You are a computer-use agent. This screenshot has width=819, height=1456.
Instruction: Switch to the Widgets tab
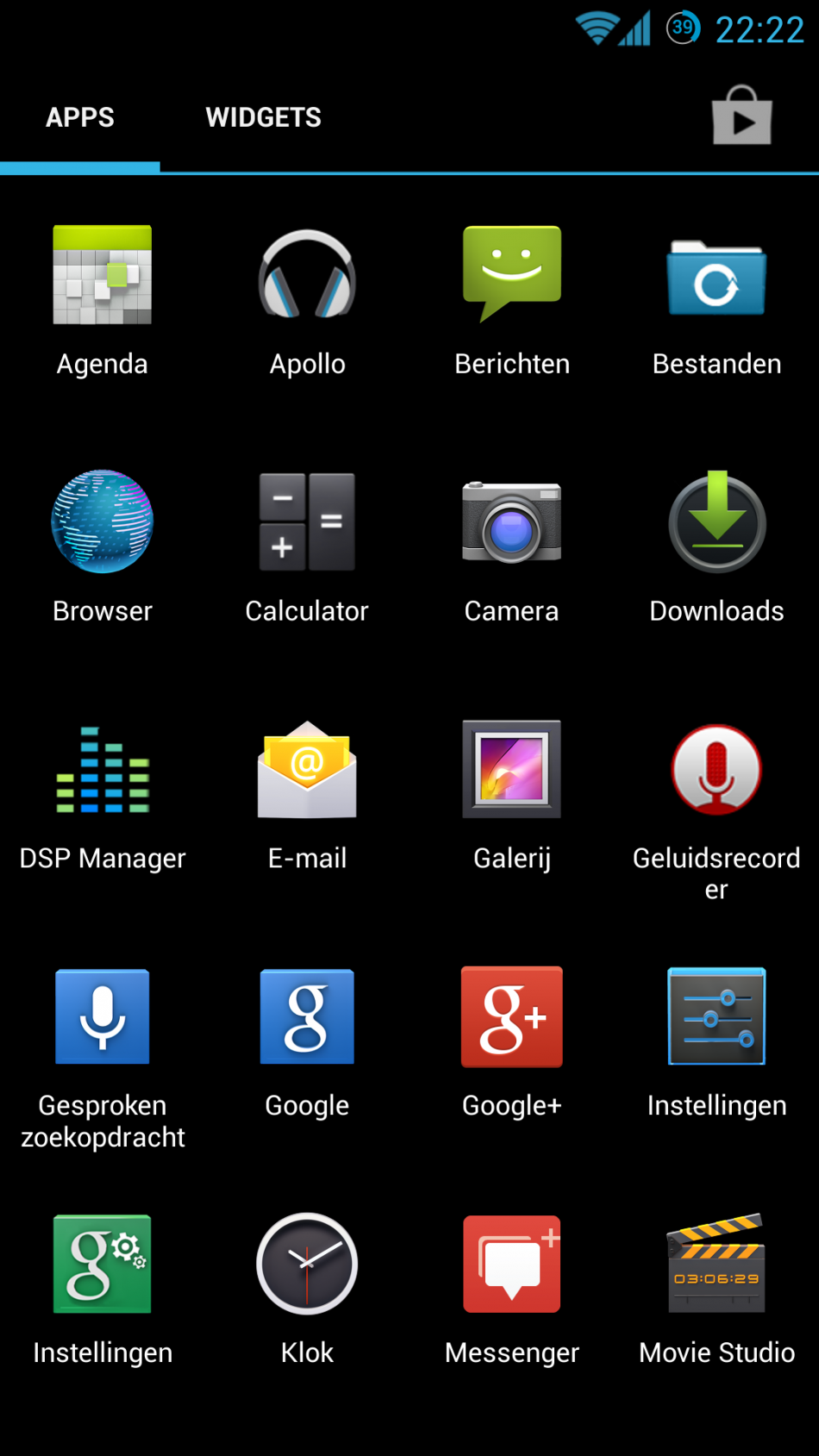tap(263, 117)
